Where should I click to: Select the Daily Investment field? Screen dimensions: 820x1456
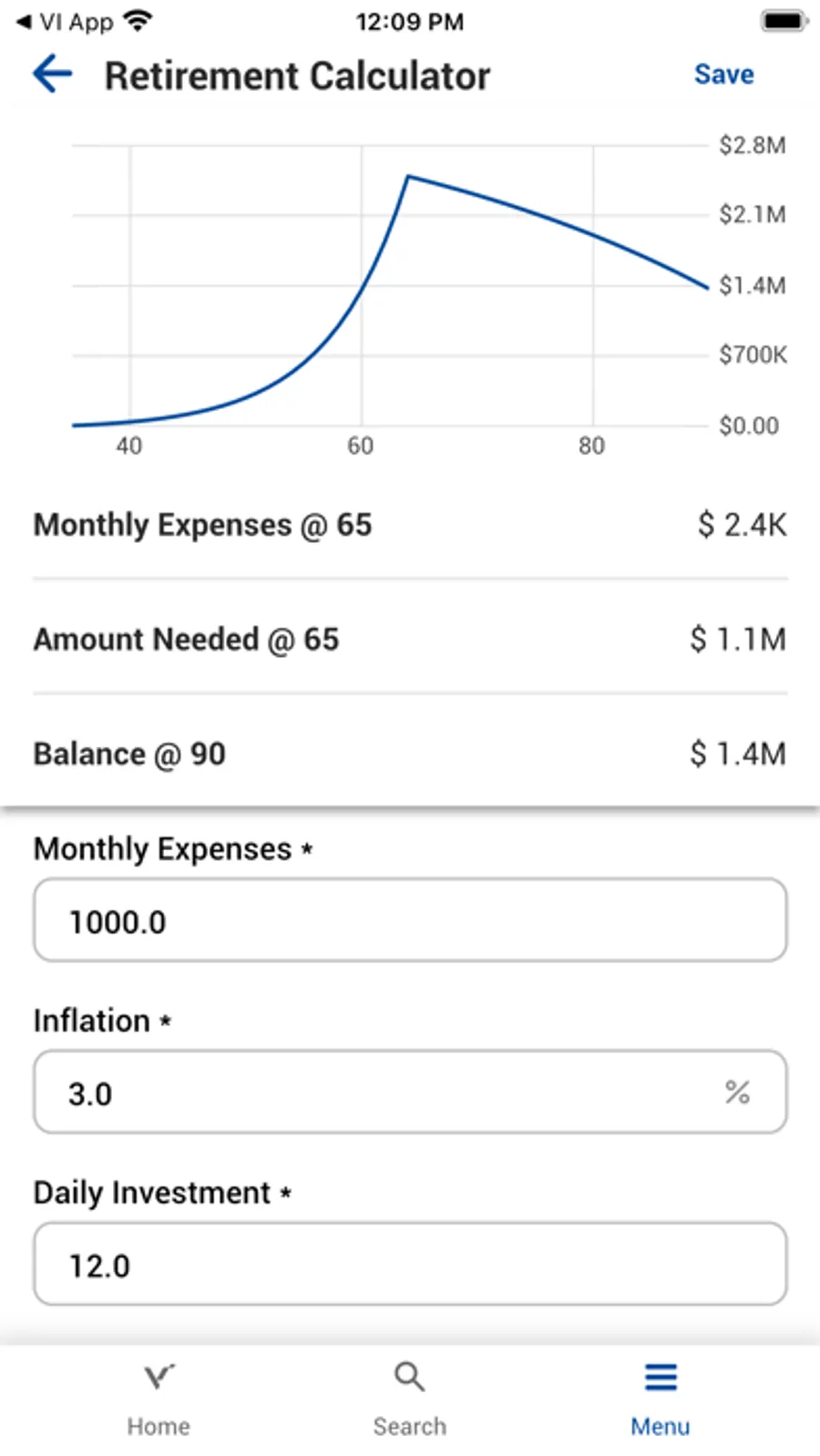pos(410,1265)
